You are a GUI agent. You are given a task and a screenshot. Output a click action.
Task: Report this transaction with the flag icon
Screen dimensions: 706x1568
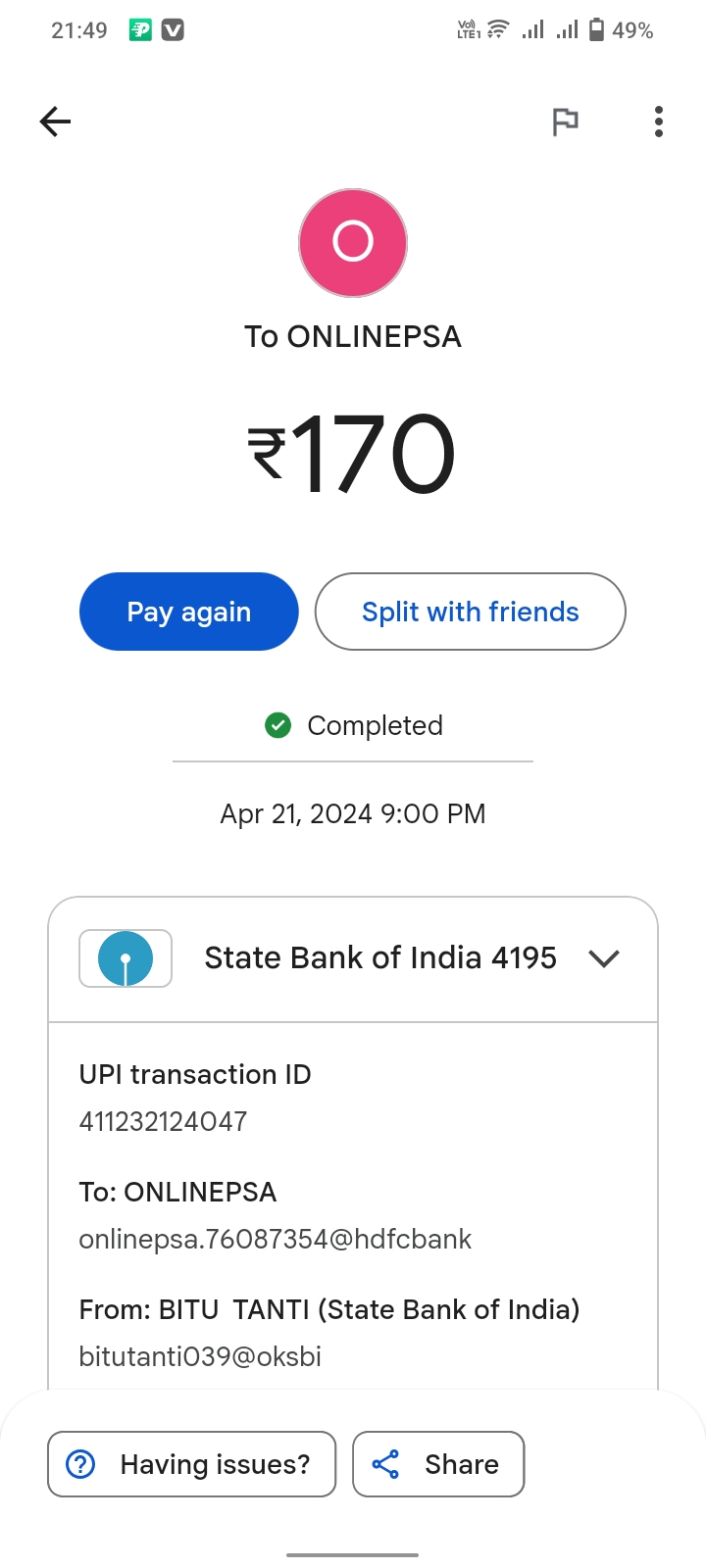click(x=565, y=122)
